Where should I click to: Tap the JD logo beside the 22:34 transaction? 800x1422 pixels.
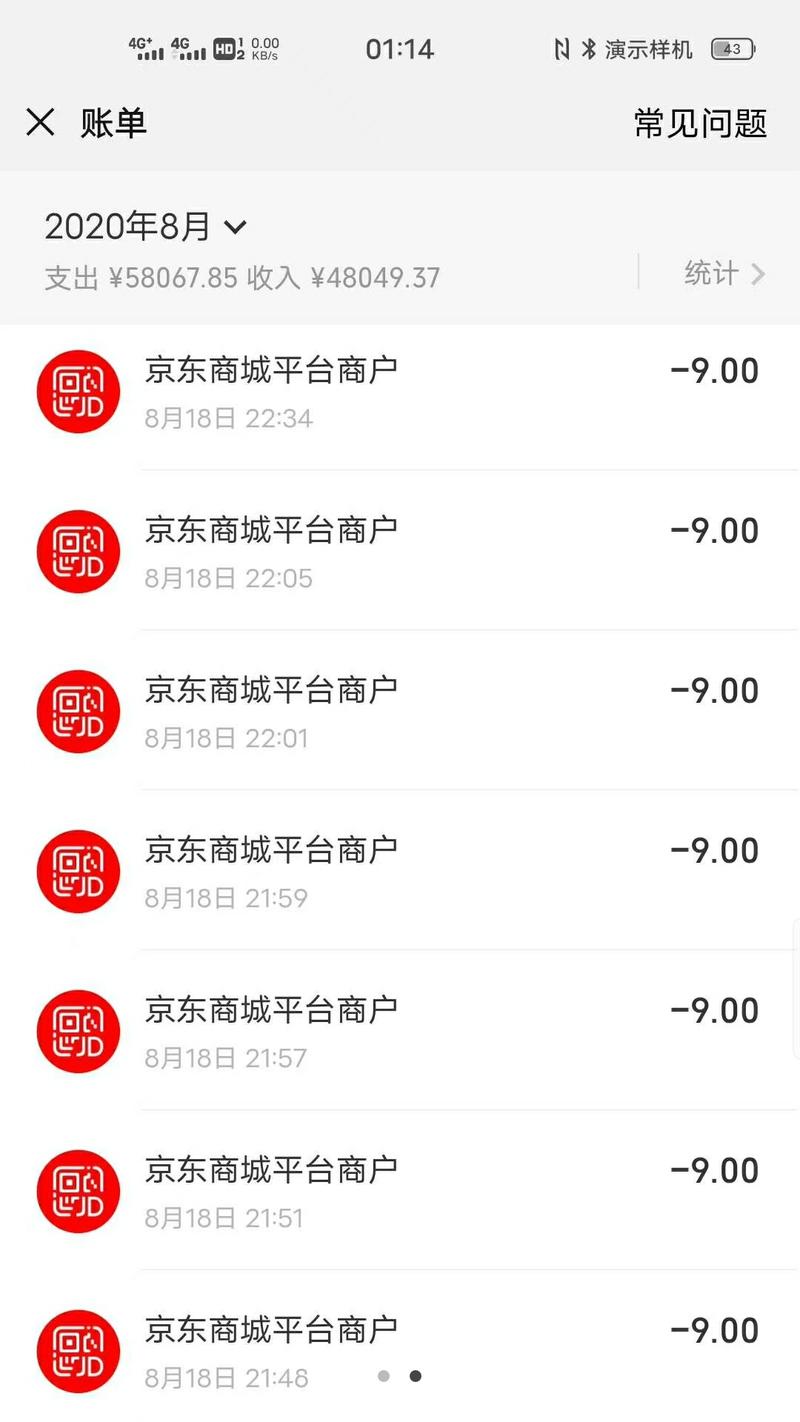pos(78,392)
